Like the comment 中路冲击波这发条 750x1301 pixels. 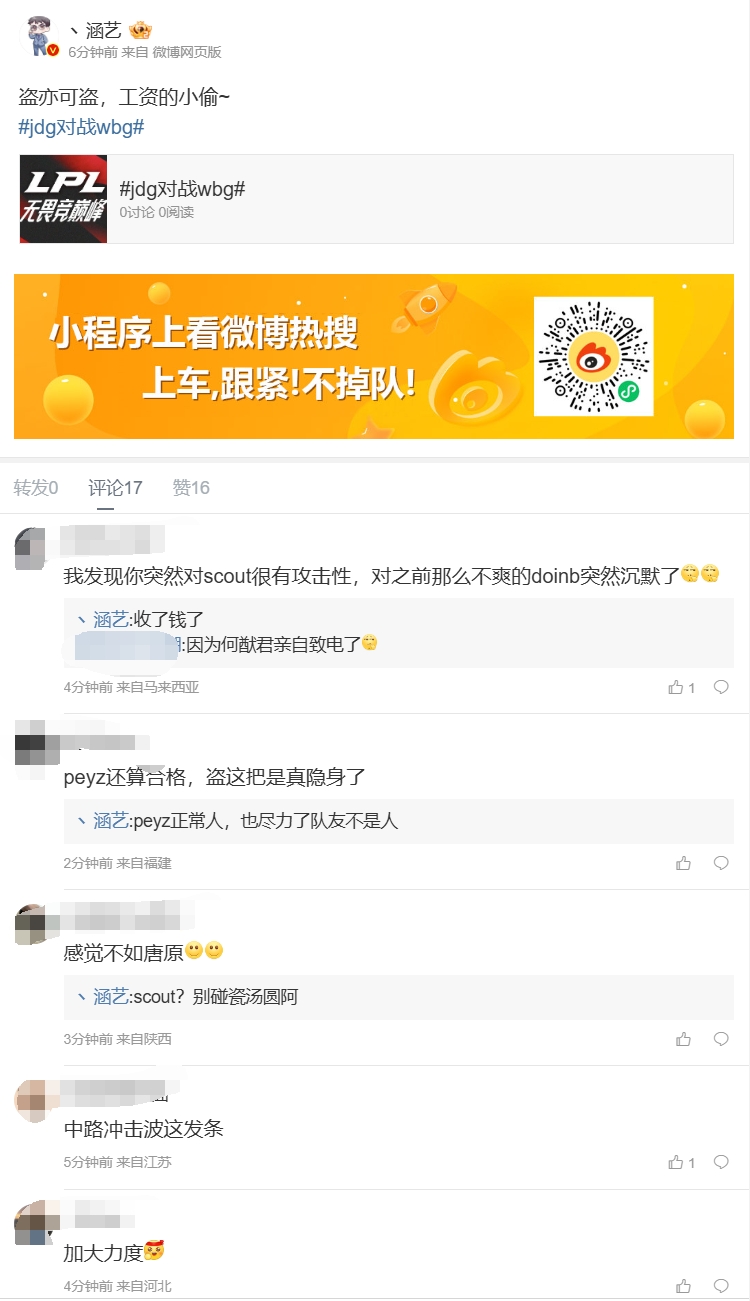coord(677,1162)
